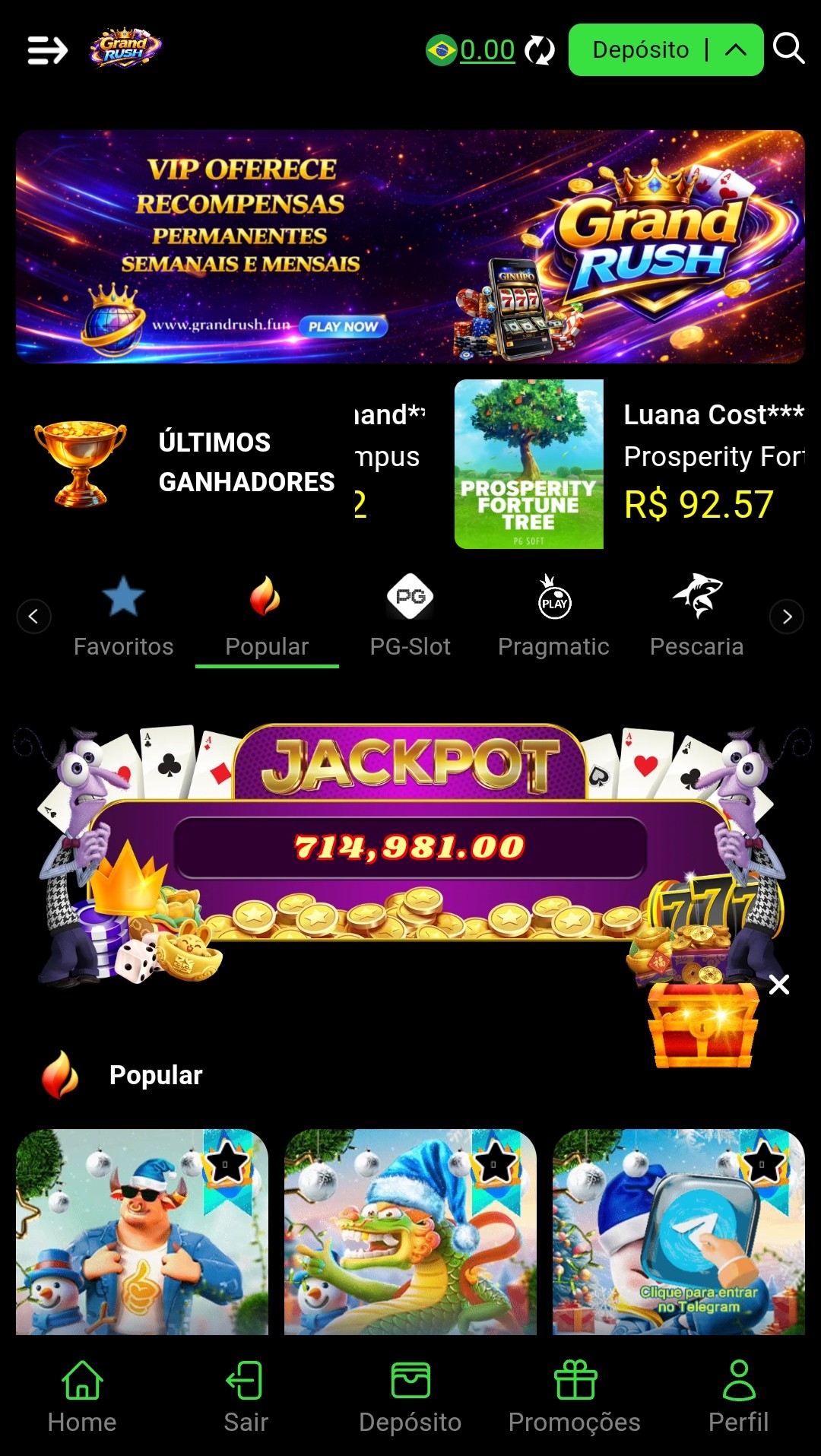
Task: Open the floating treasure chest bonus
Action: tap(703, 1023)
